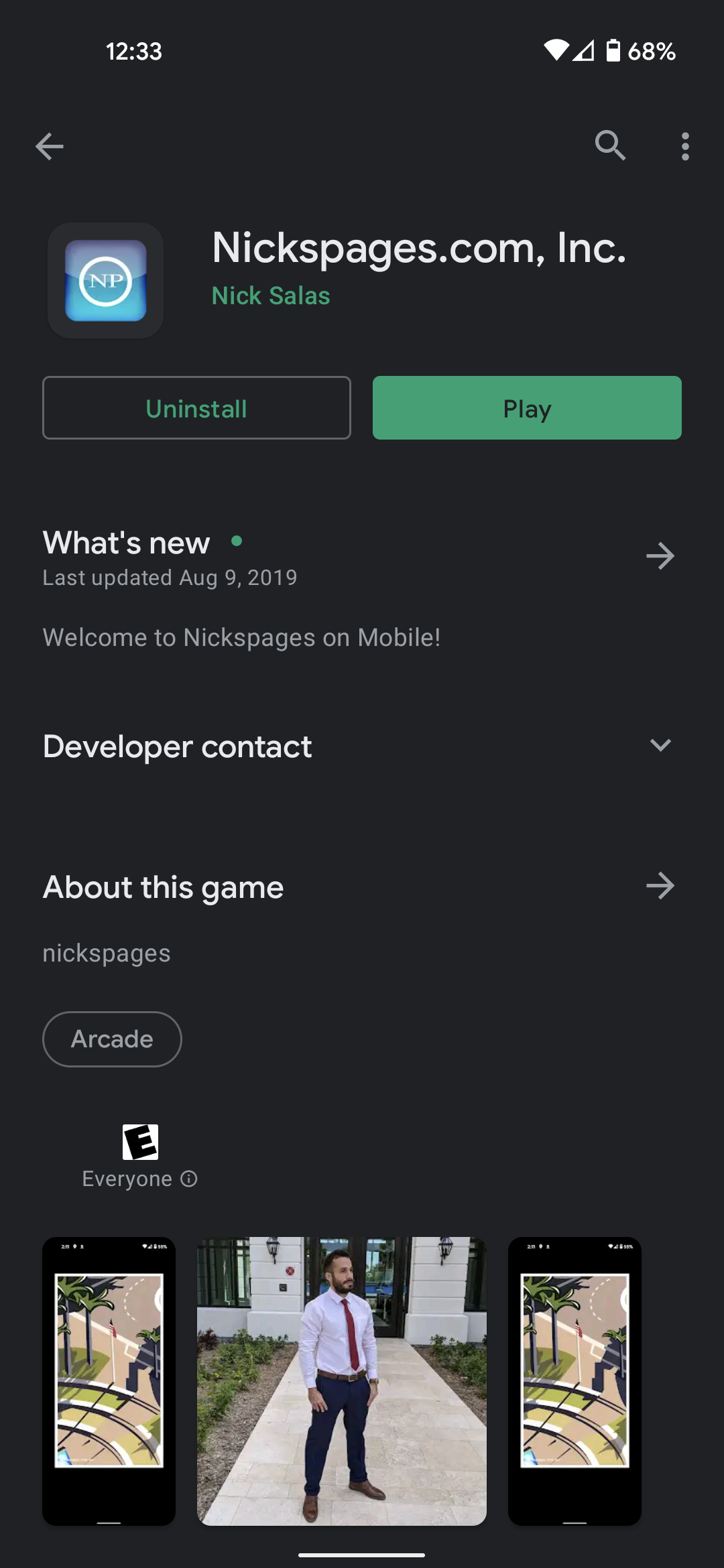Open developer Nick Salas profile
Screen dimensions: 724x1568
click(269, 296)
